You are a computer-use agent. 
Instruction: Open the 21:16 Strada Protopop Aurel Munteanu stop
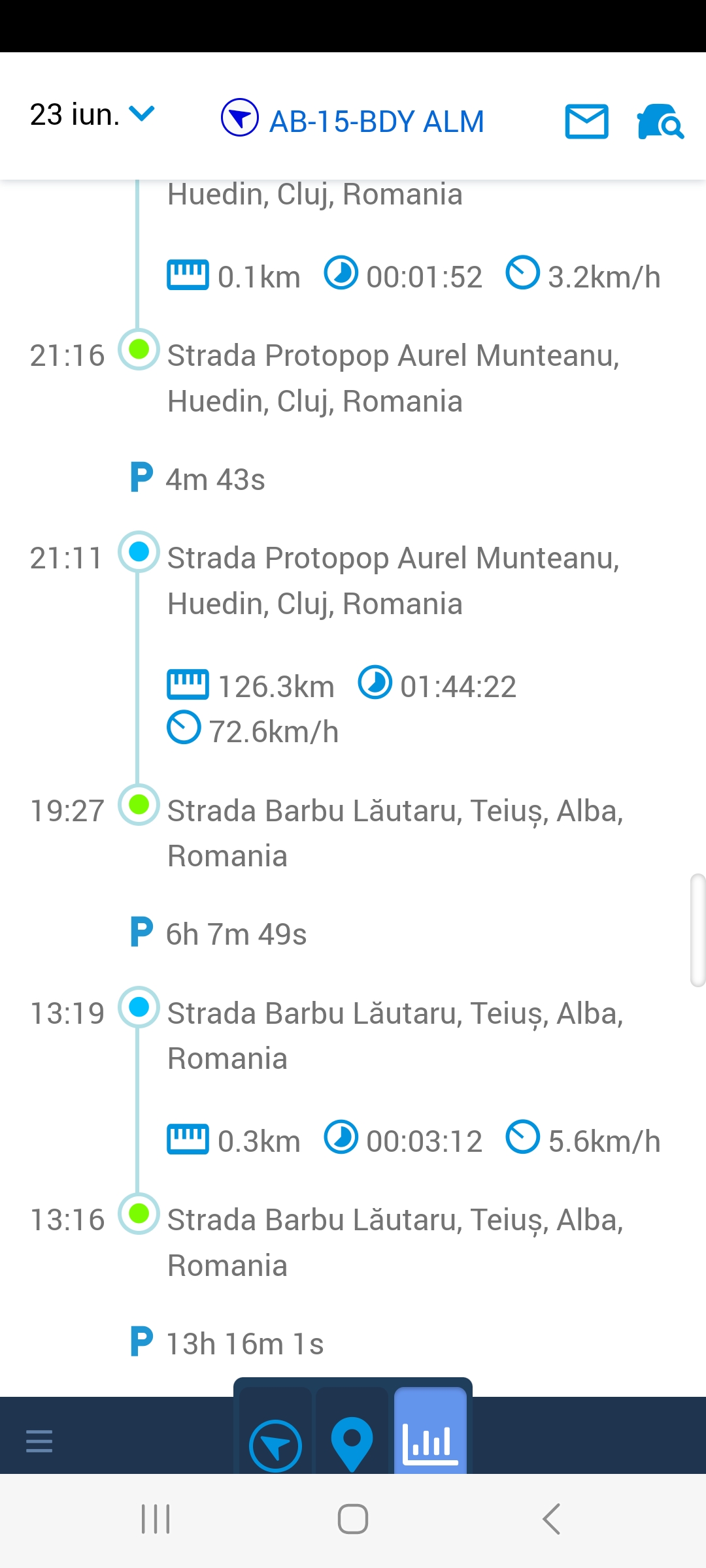pyautogui.click(x=353, y=378)
